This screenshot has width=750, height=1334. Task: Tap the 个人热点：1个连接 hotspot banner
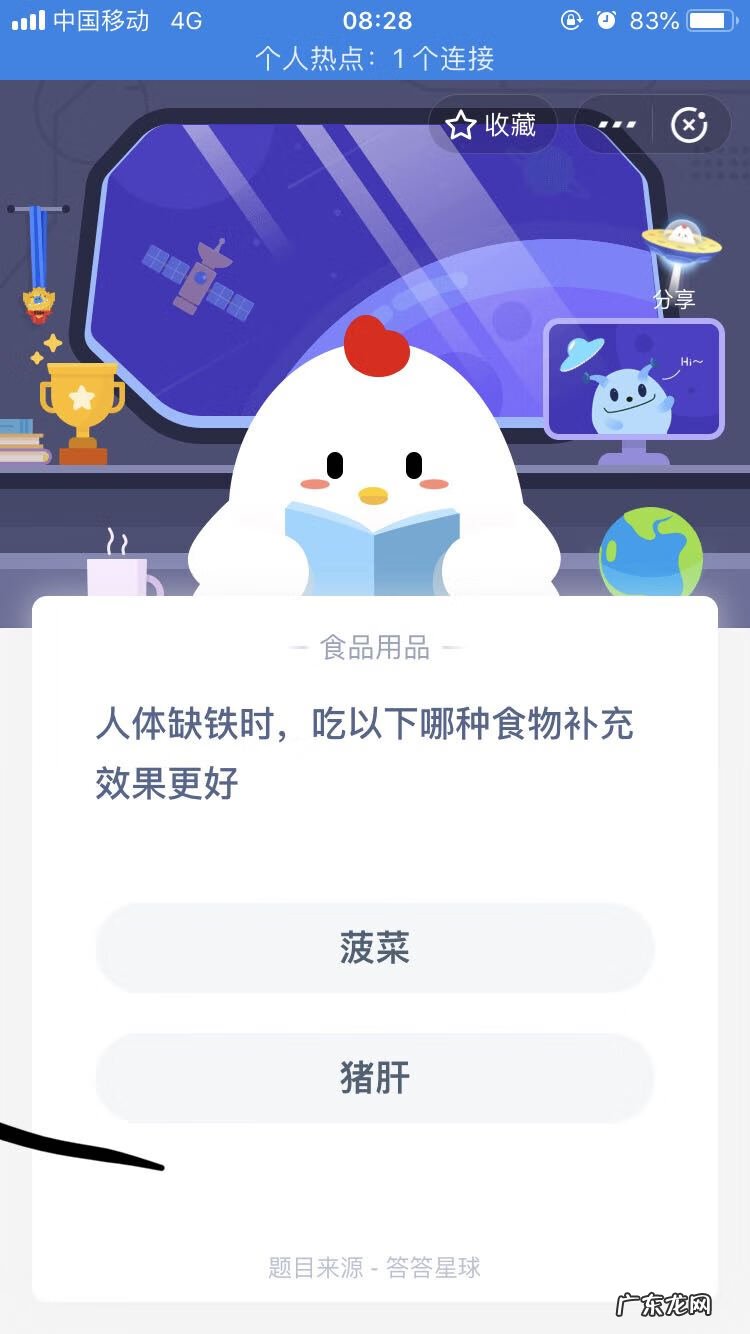(375, 59)
